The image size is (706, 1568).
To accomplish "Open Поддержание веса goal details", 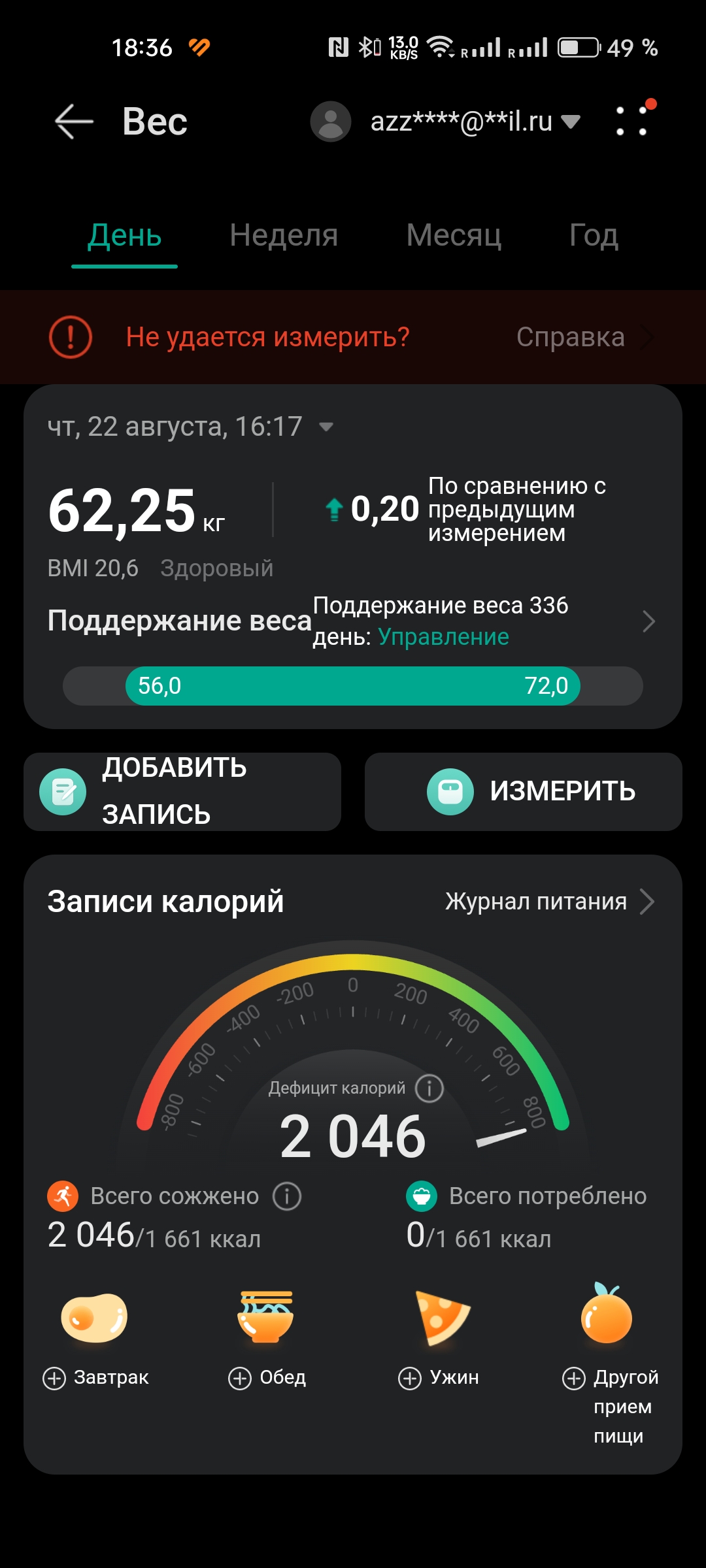I will pos(353,621).
